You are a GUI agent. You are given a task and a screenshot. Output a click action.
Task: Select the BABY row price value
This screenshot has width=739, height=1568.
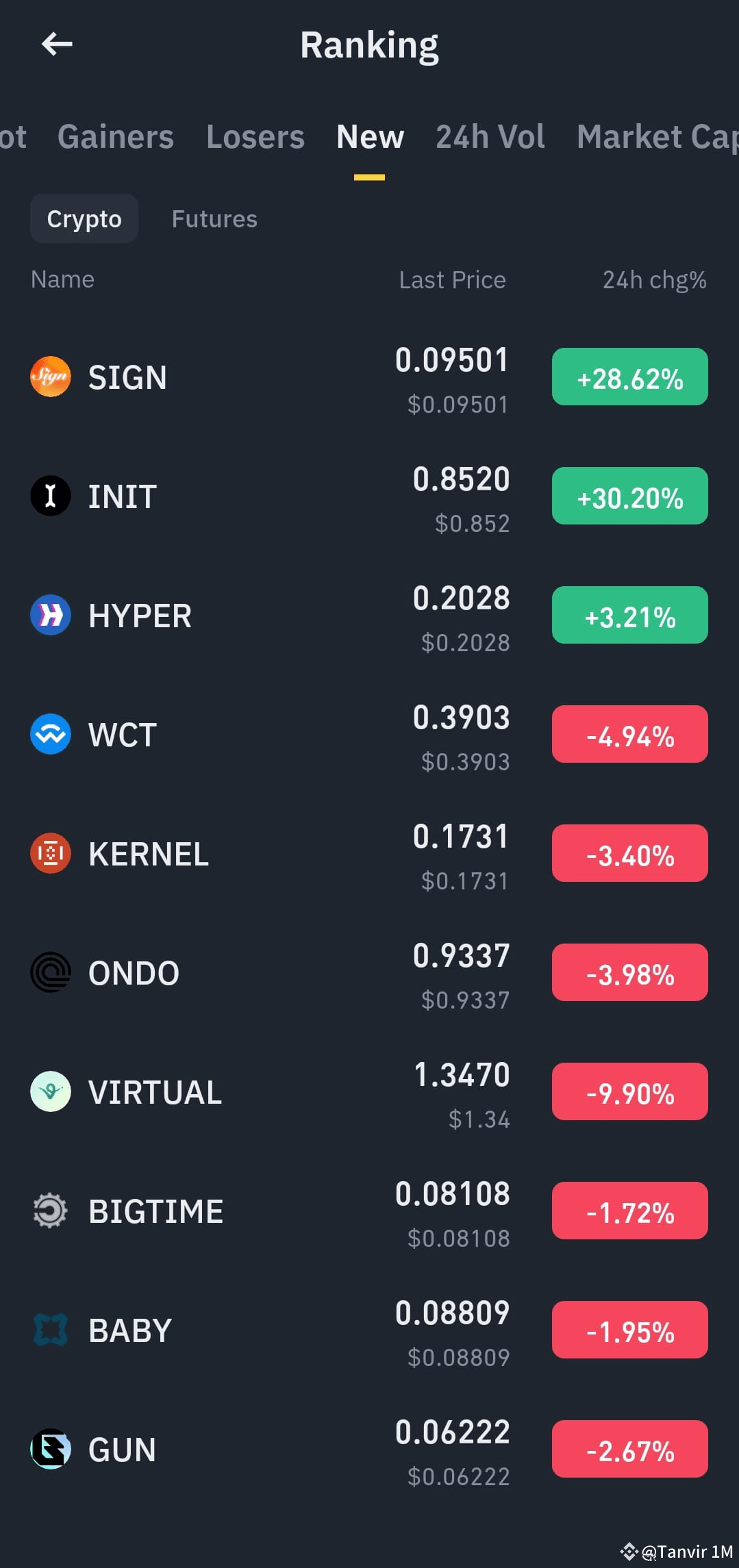click(x=452, y=1313)
